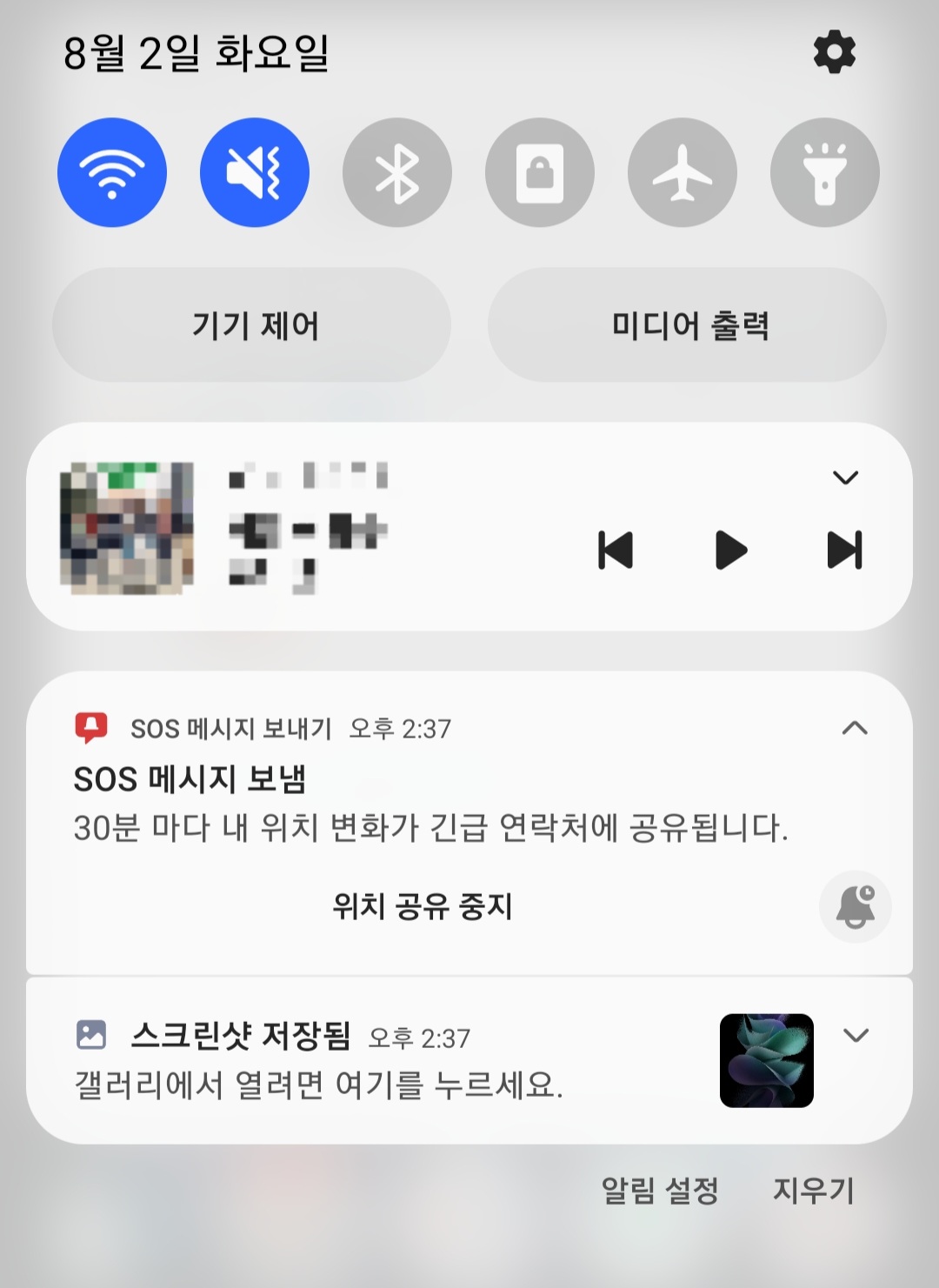Tap the screen rotation lock icon
This screenshot has height=1288, width=939.
click(540, 171)
